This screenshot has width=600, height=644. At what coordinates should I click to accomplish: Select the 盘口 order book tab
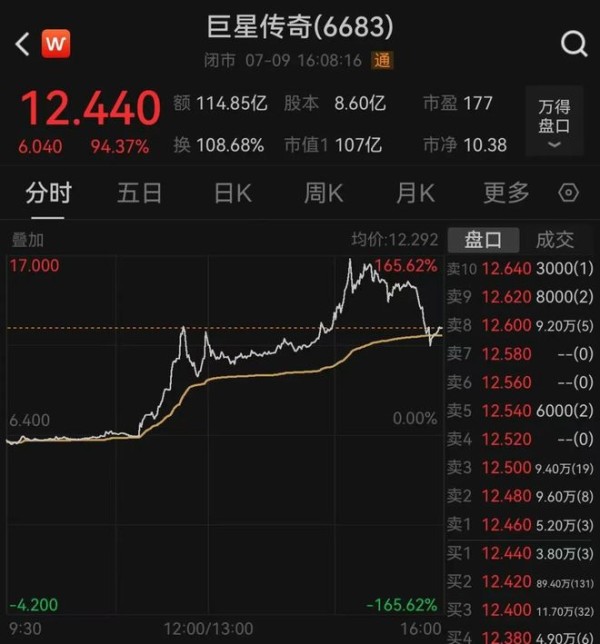point(484,240)
